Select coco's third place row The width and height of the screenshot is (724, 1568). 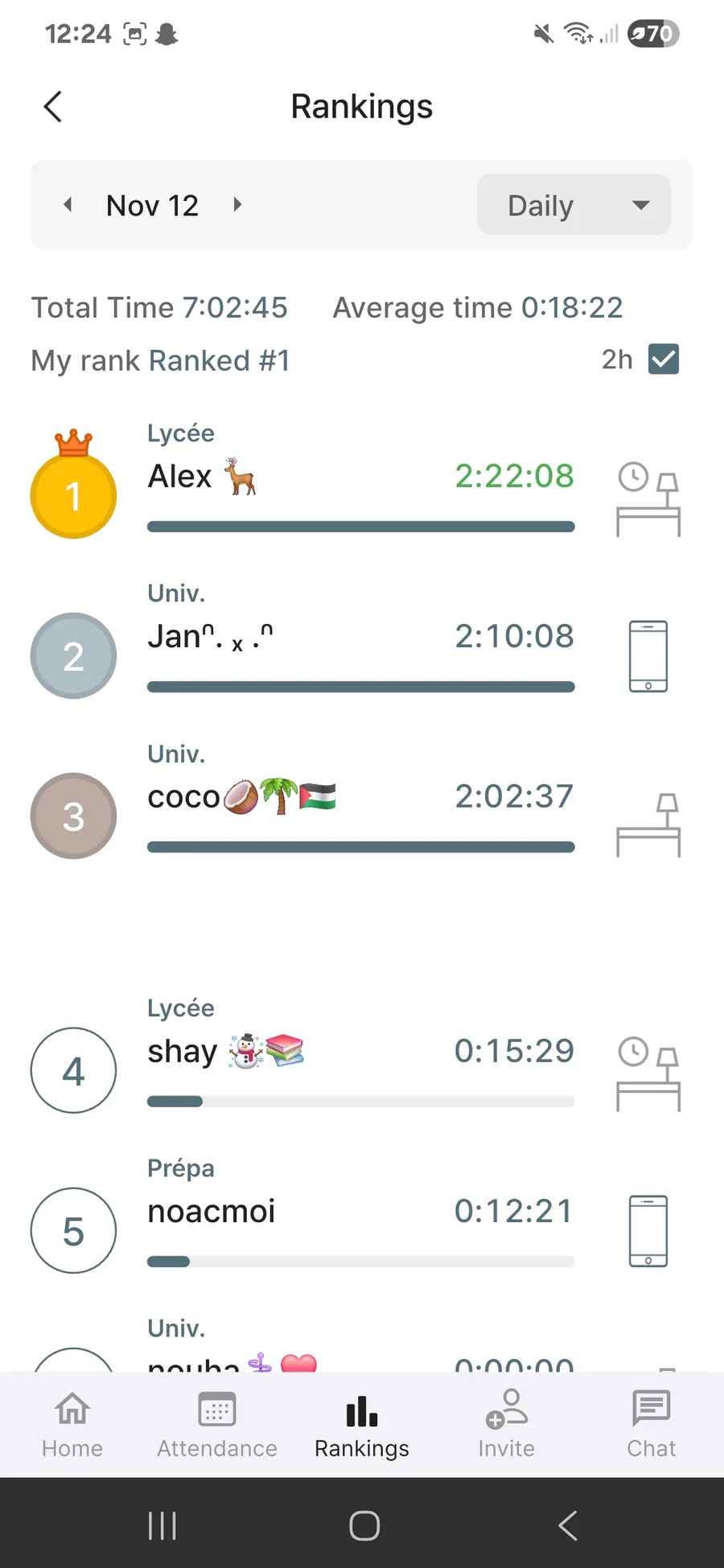tap(360, 804)
